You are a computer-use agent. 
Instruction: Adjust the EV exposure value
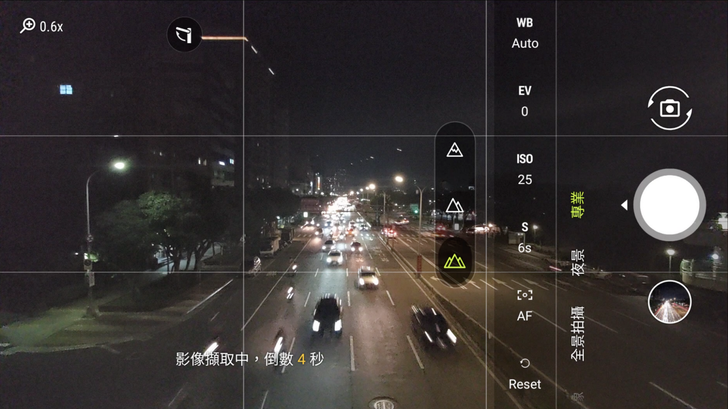(524, 100)
